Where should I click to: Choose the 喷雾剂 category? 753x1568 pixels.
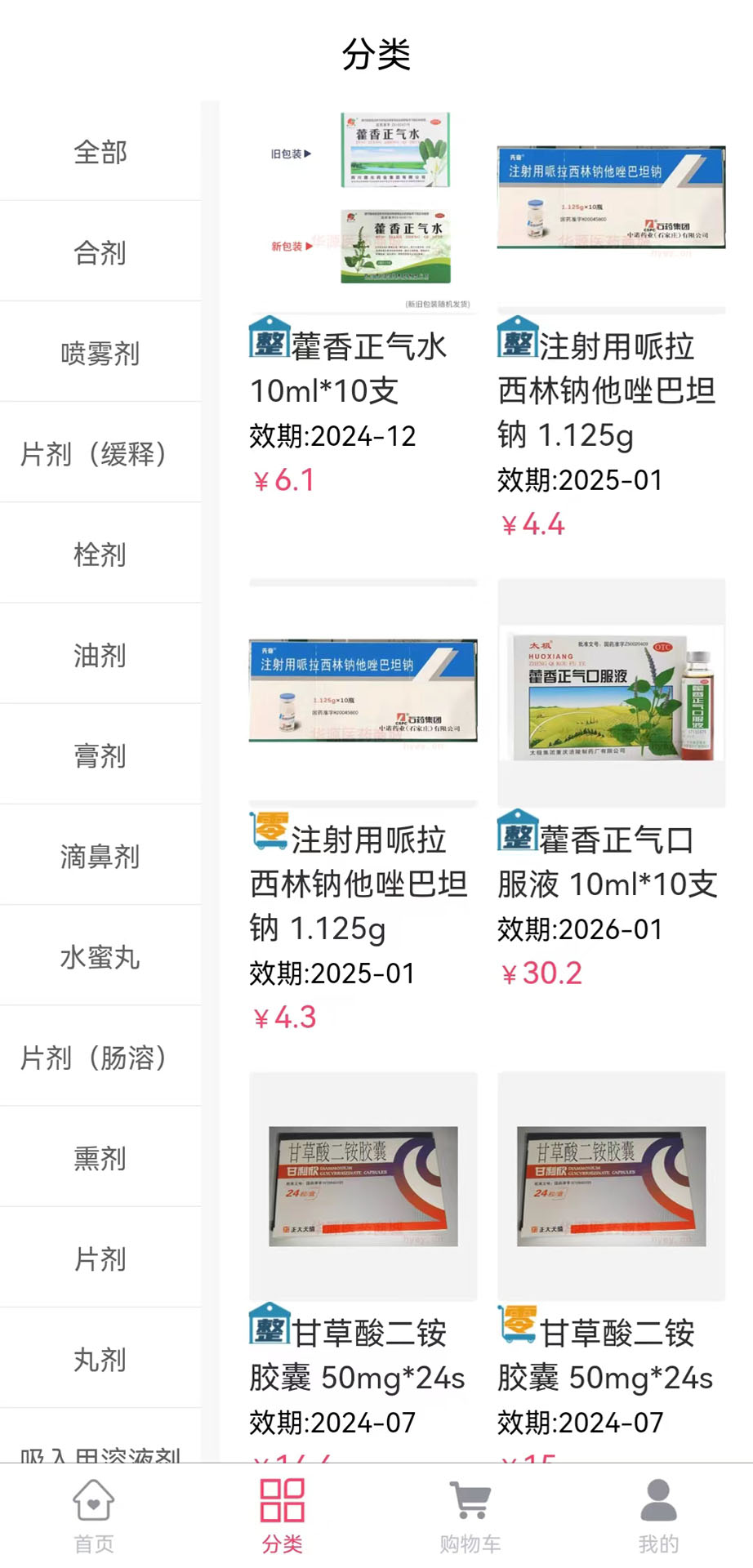point(100,353)
